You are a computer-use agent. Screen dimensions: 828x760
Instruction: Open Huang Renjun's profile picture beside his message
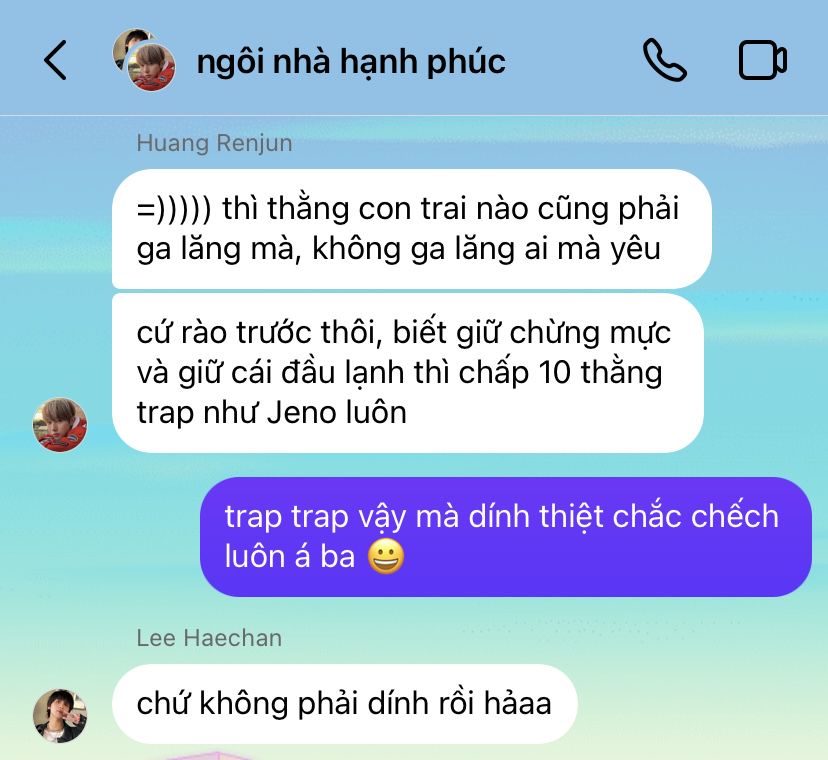click(x=60, y=425)
